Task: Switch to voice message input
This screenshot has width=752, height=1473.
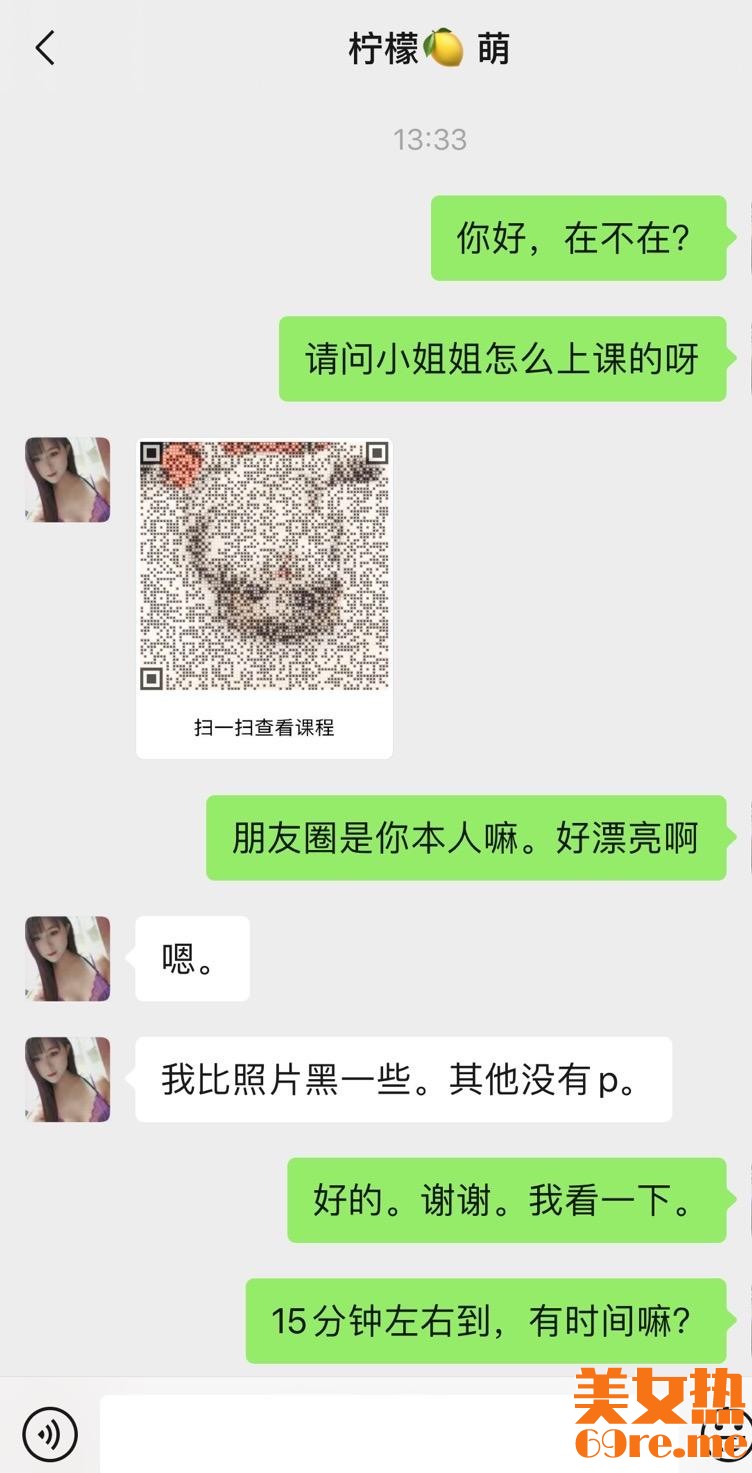Action: pyautogui.click(x=50, y=1433)
